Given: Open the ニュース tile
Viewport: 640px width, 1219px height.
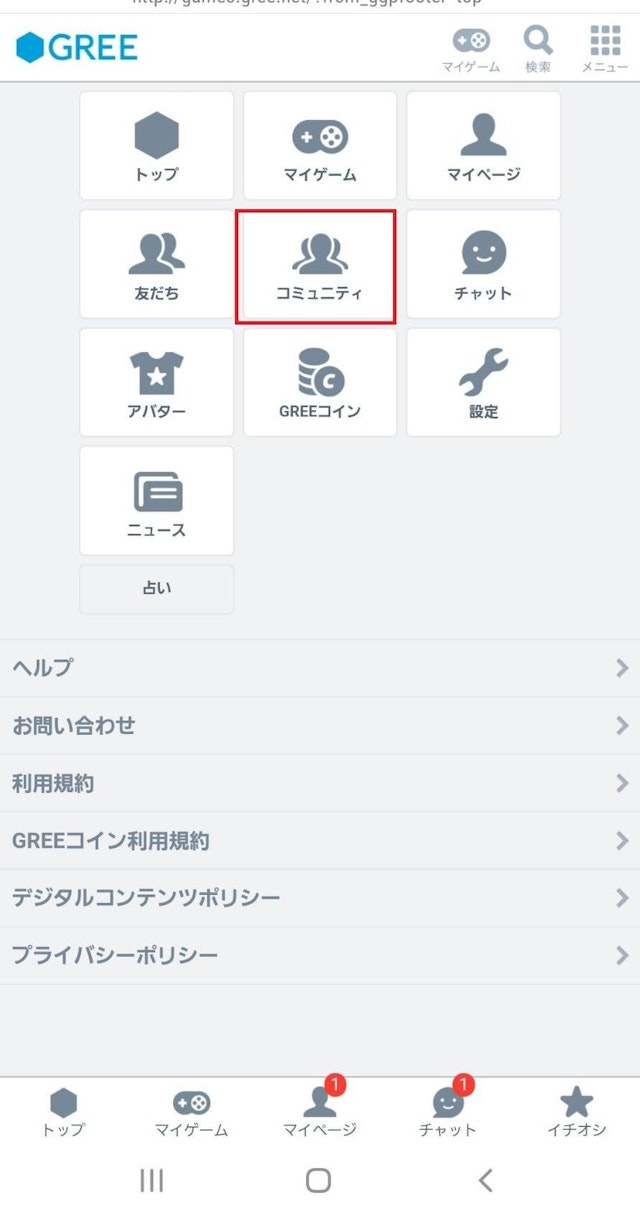Looking at the screenshot, I should pos(157,501).
